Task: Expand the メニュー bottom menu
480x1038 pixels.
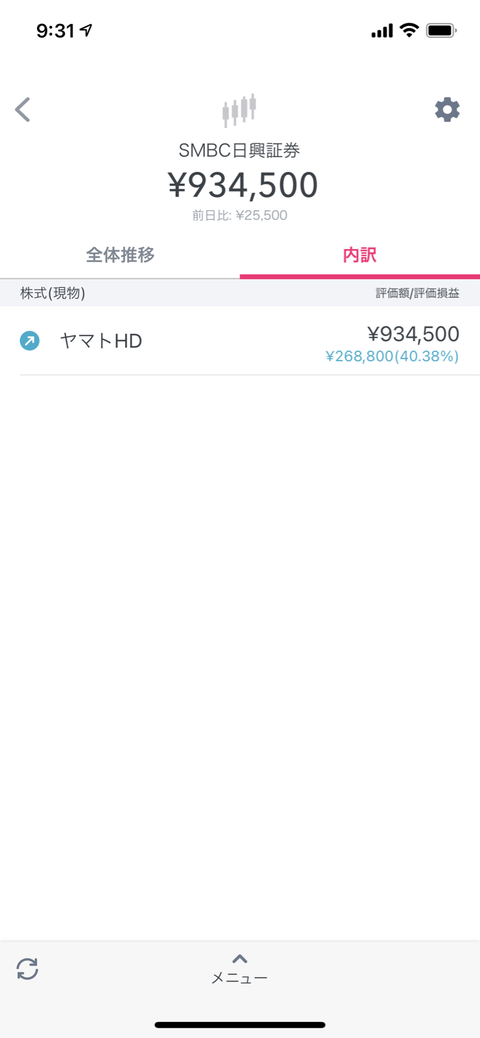Action: 240,969
